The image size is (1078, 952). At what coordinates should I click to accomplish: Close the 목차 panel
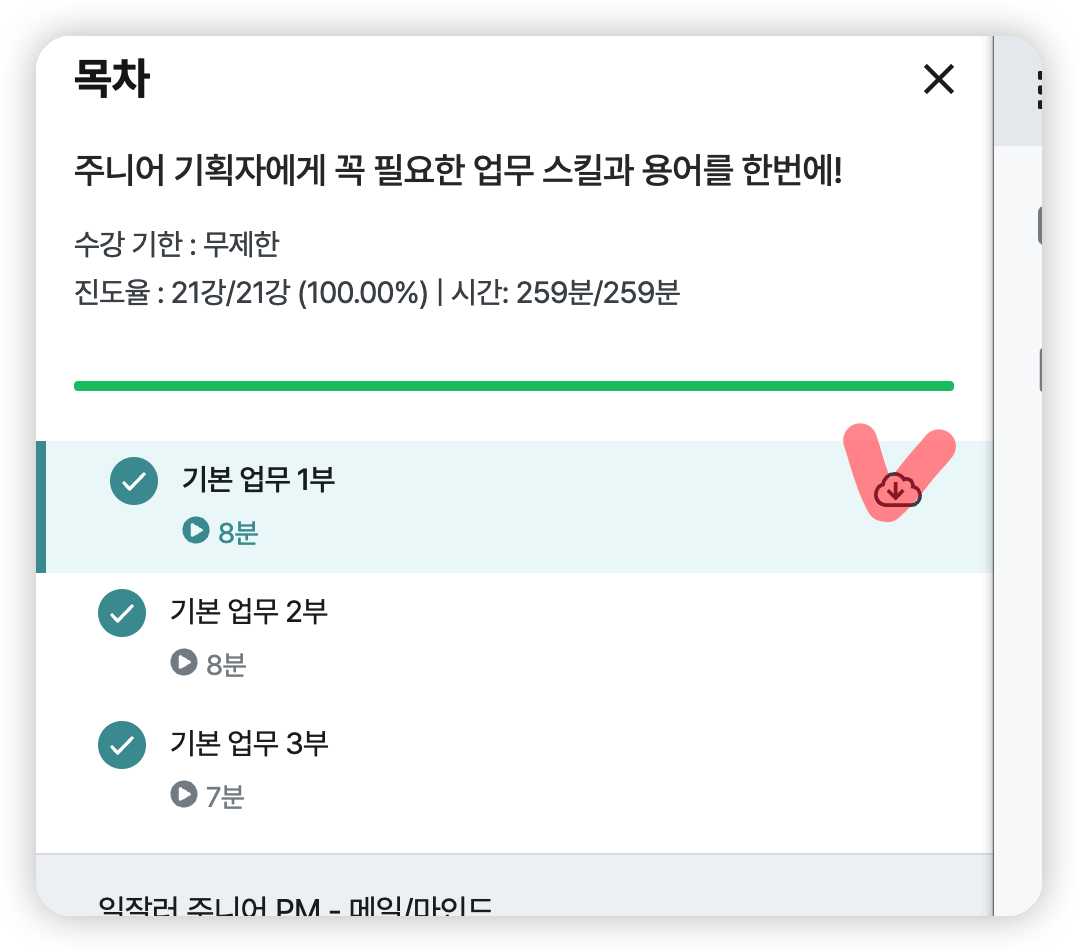click(x=938, y=79)
